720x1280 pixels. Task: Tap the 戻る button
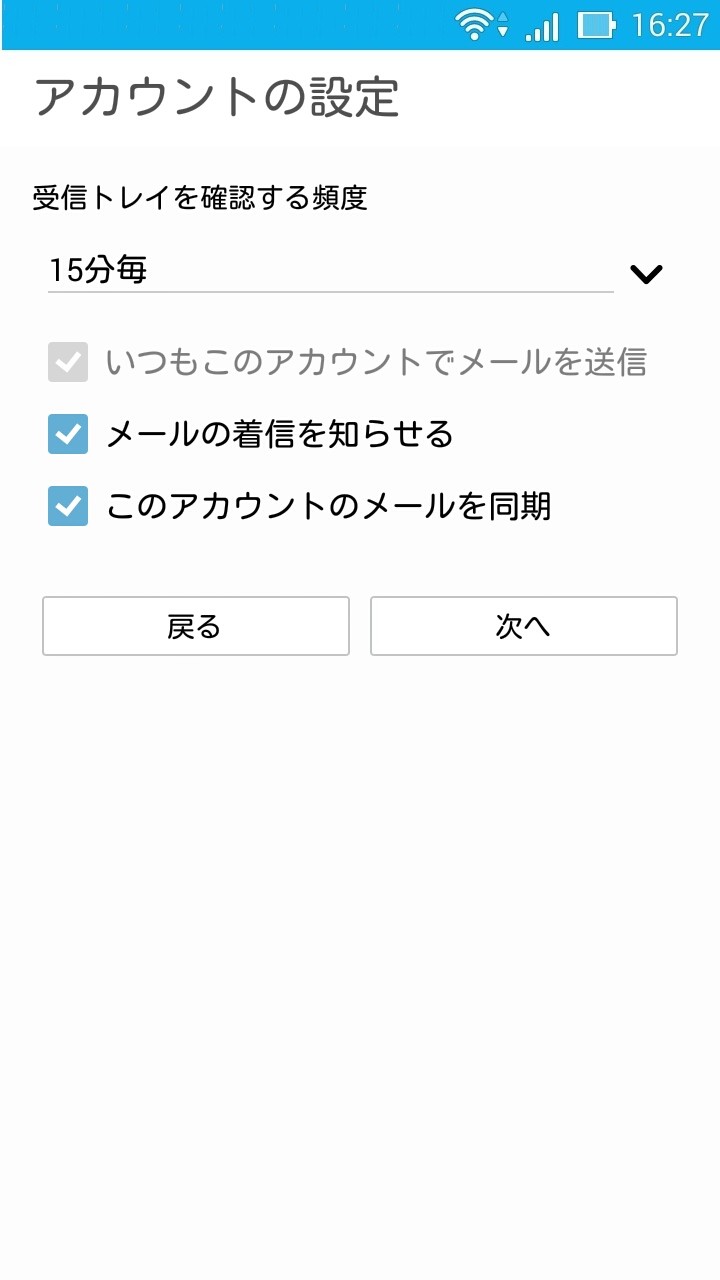pyautogui.click(x=195, y=626)
